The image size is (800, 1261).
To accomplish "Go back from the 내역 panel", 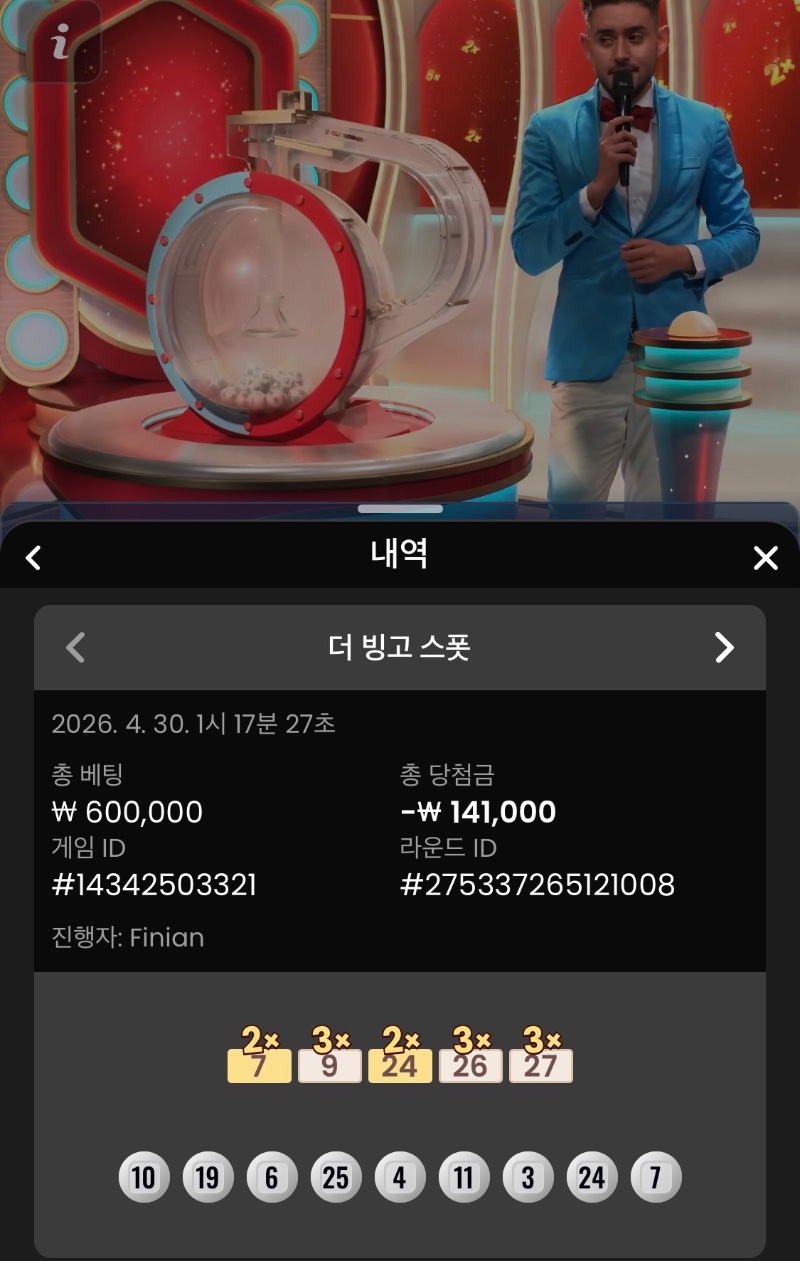I will (x=33, y=557).
